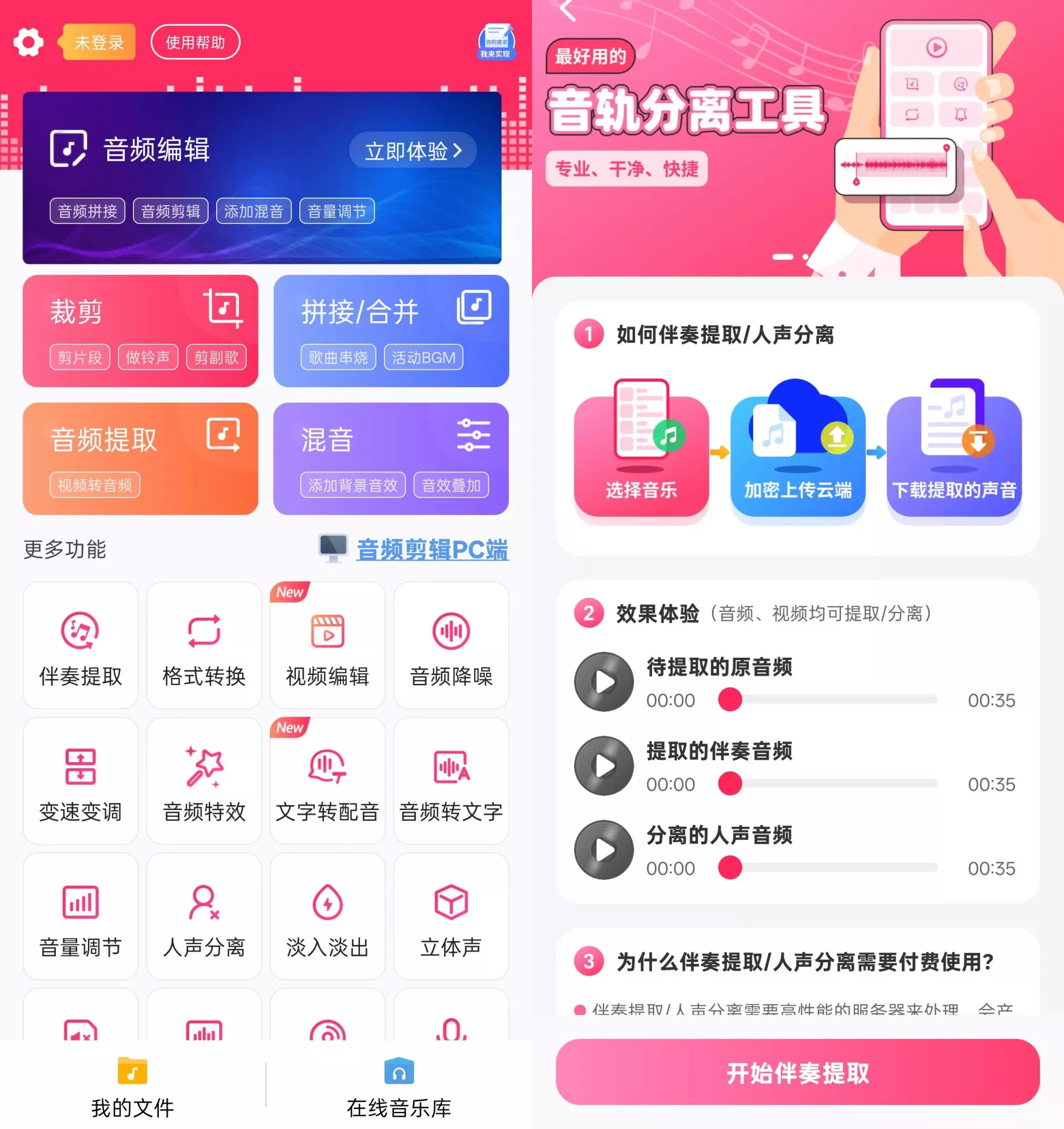Open the settings gear icon
Screen dimensions: 1064x1129
point(28,42)
